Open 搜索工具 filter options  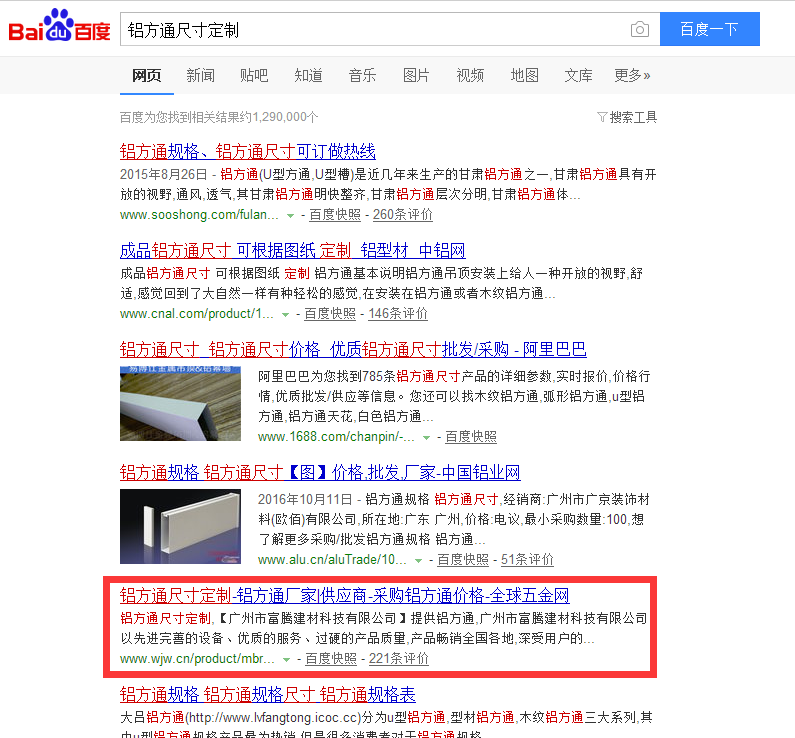tap(627, 117)
